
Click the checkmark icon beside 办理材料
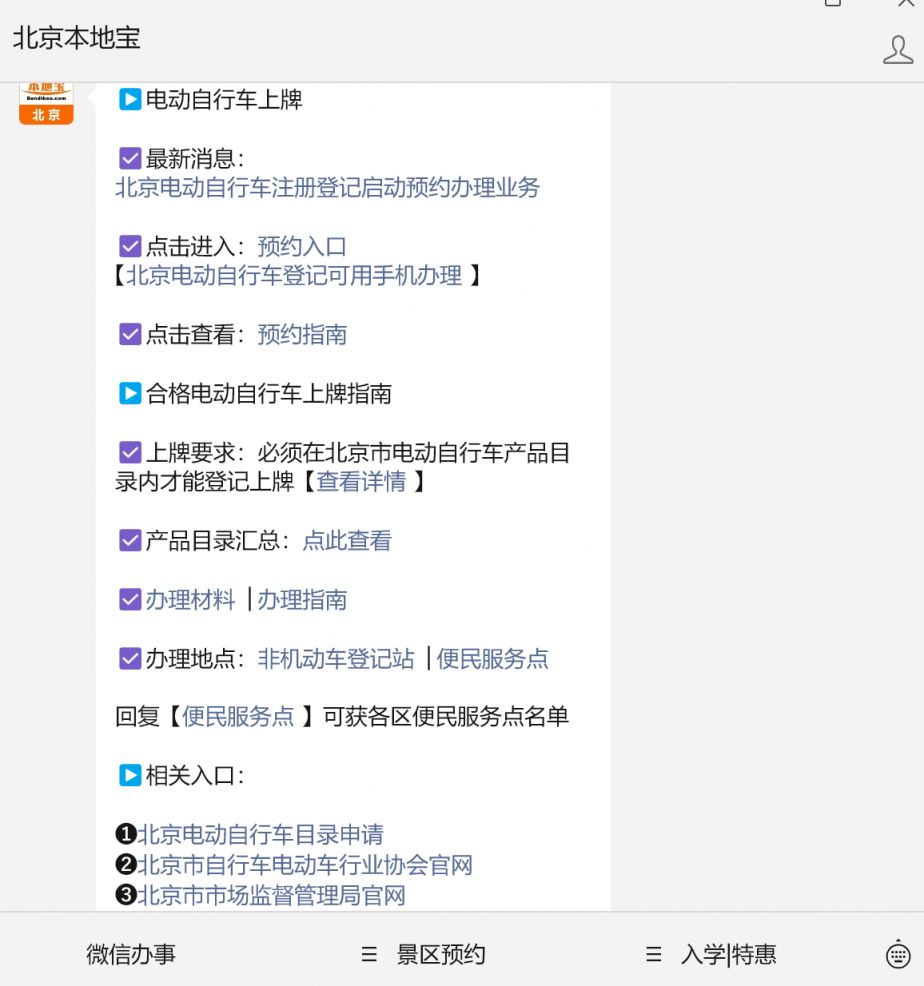pyautogui.click(x=129, y=598)
